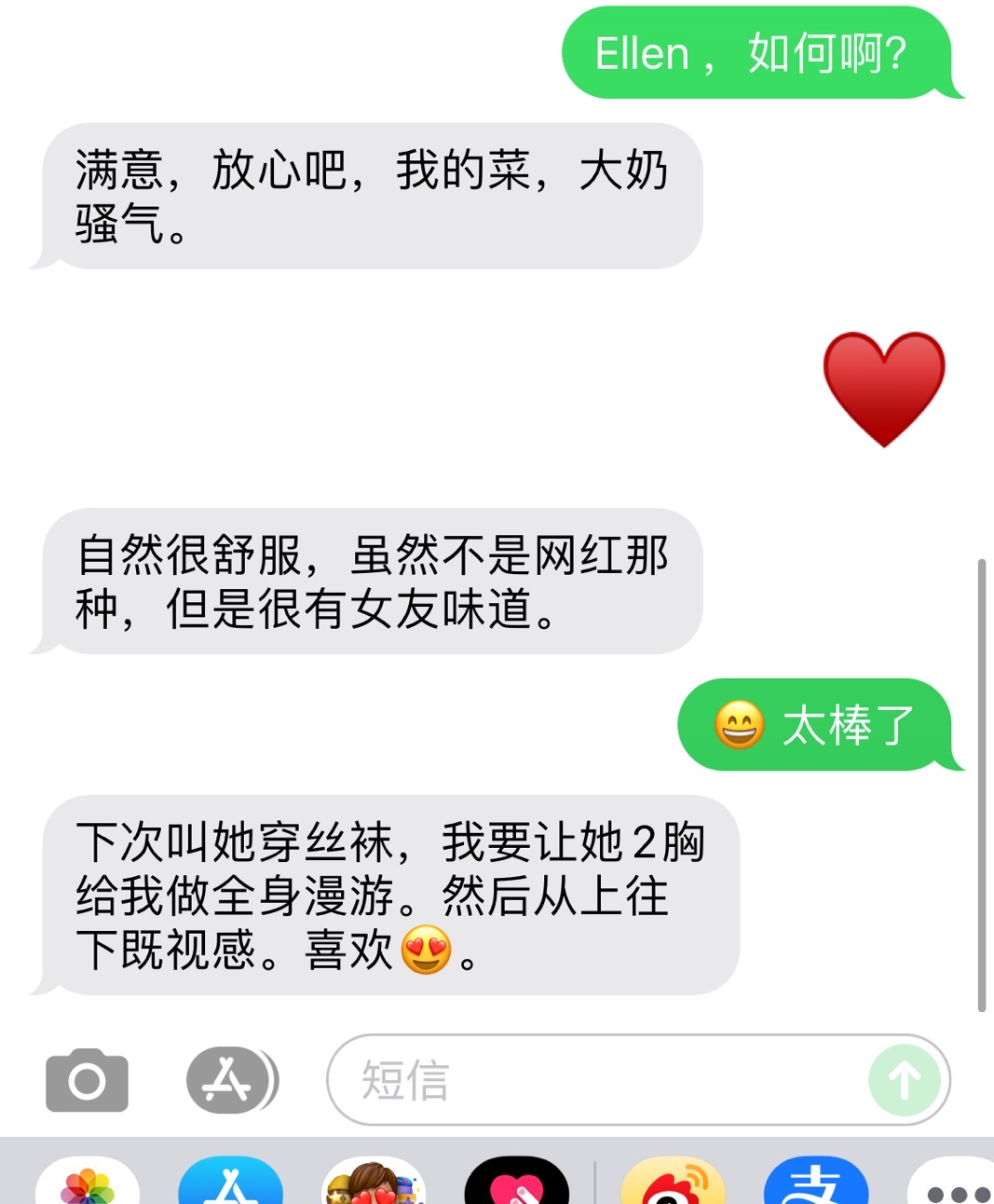Focus the 短信 message input field
This screenshot has height=1204, width=994.
click(596, 1080)
